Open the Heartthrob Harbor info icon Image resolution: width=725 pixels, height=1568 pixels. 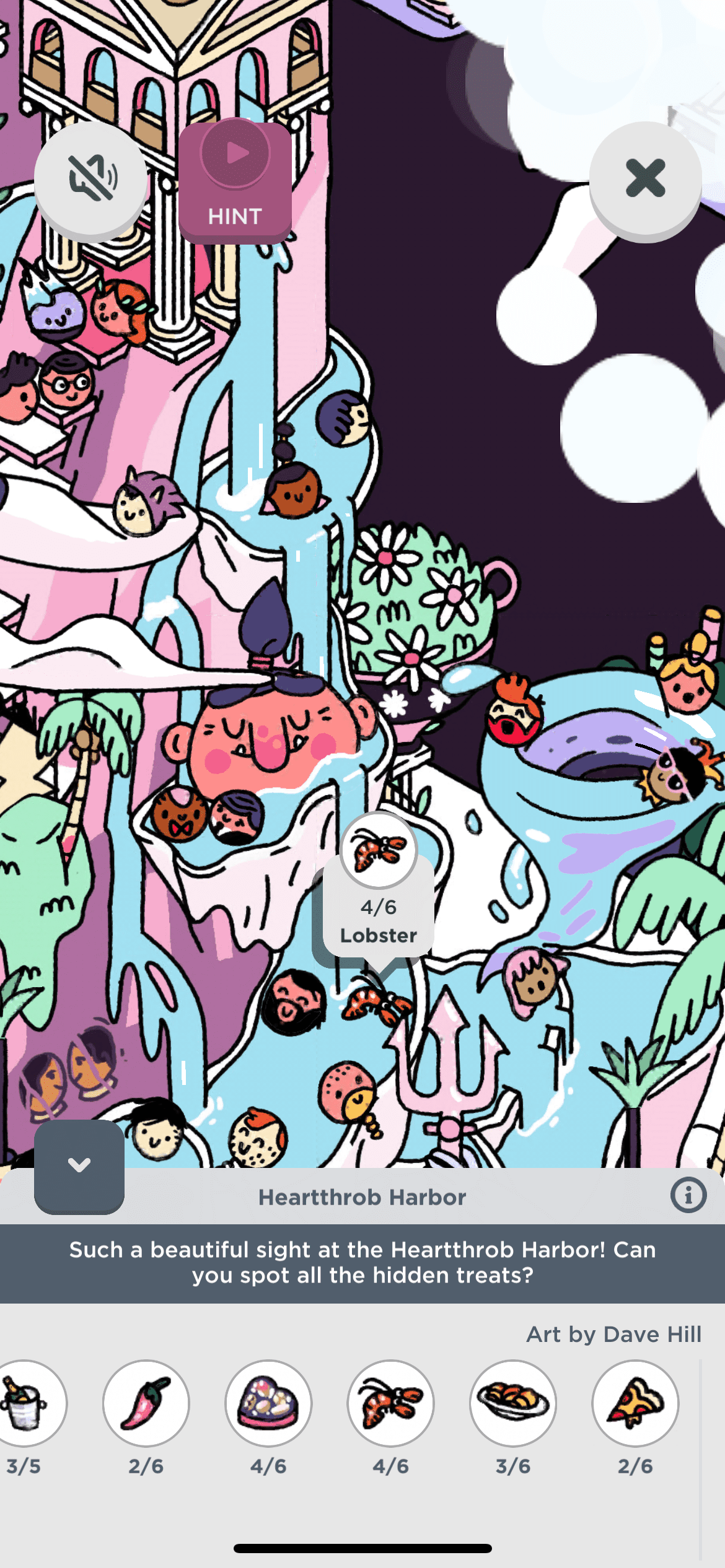pos(688,1195)
